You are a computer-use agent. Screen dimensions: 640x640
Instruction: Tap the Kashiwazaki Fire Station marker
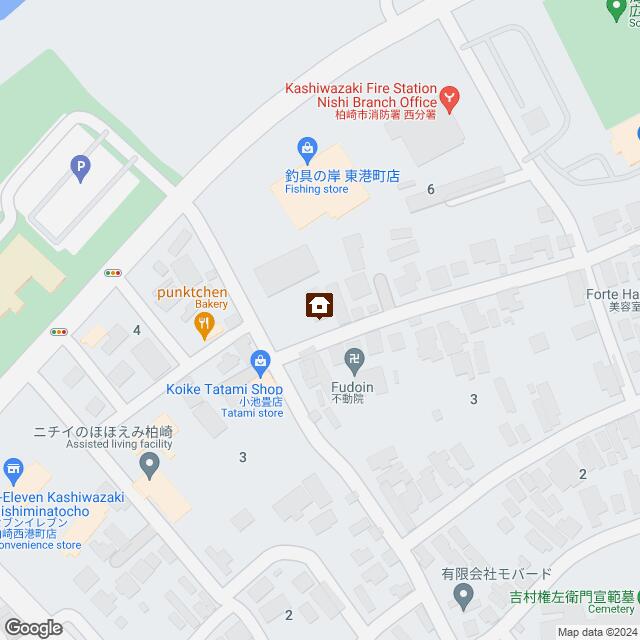coord(450,98)
